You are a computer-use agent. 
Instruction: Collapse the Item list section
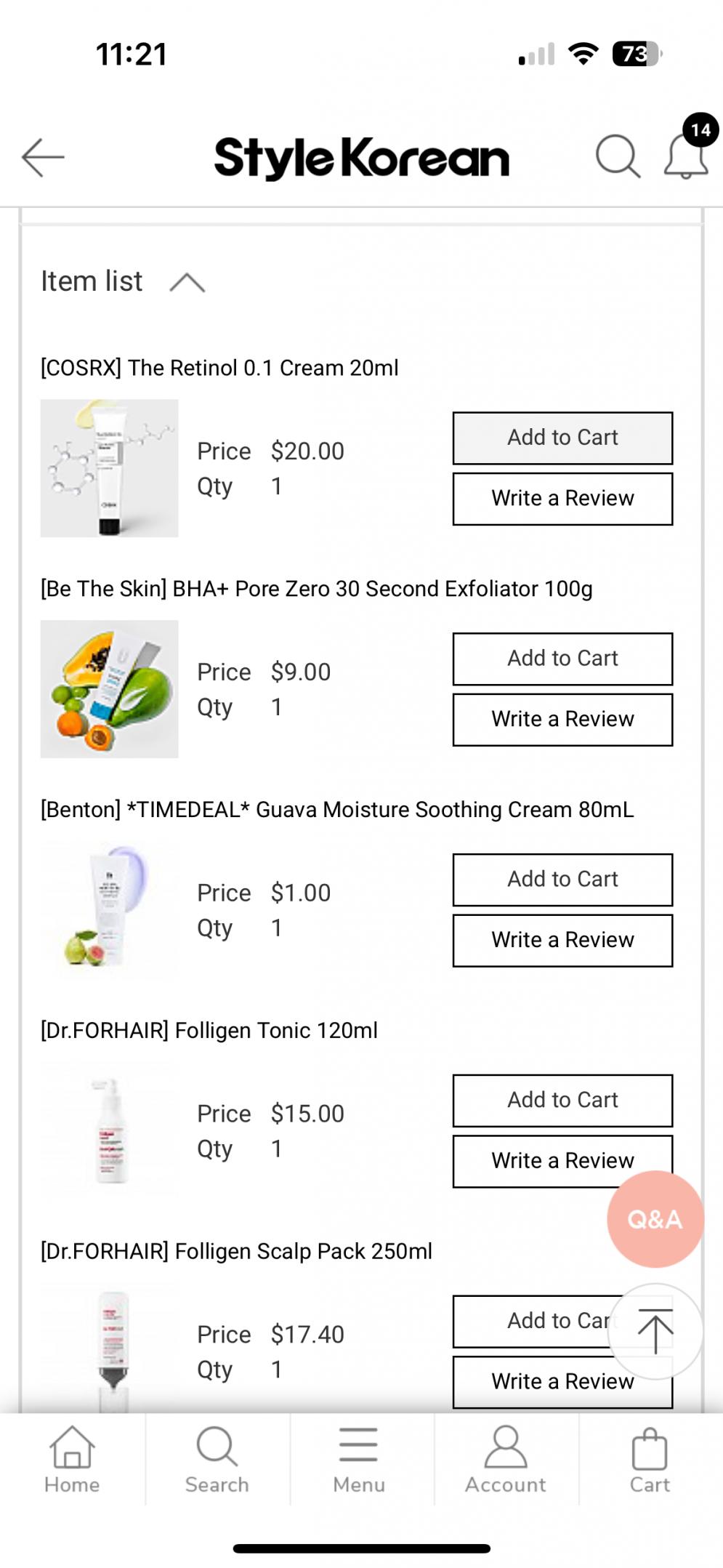pos(187,282)
